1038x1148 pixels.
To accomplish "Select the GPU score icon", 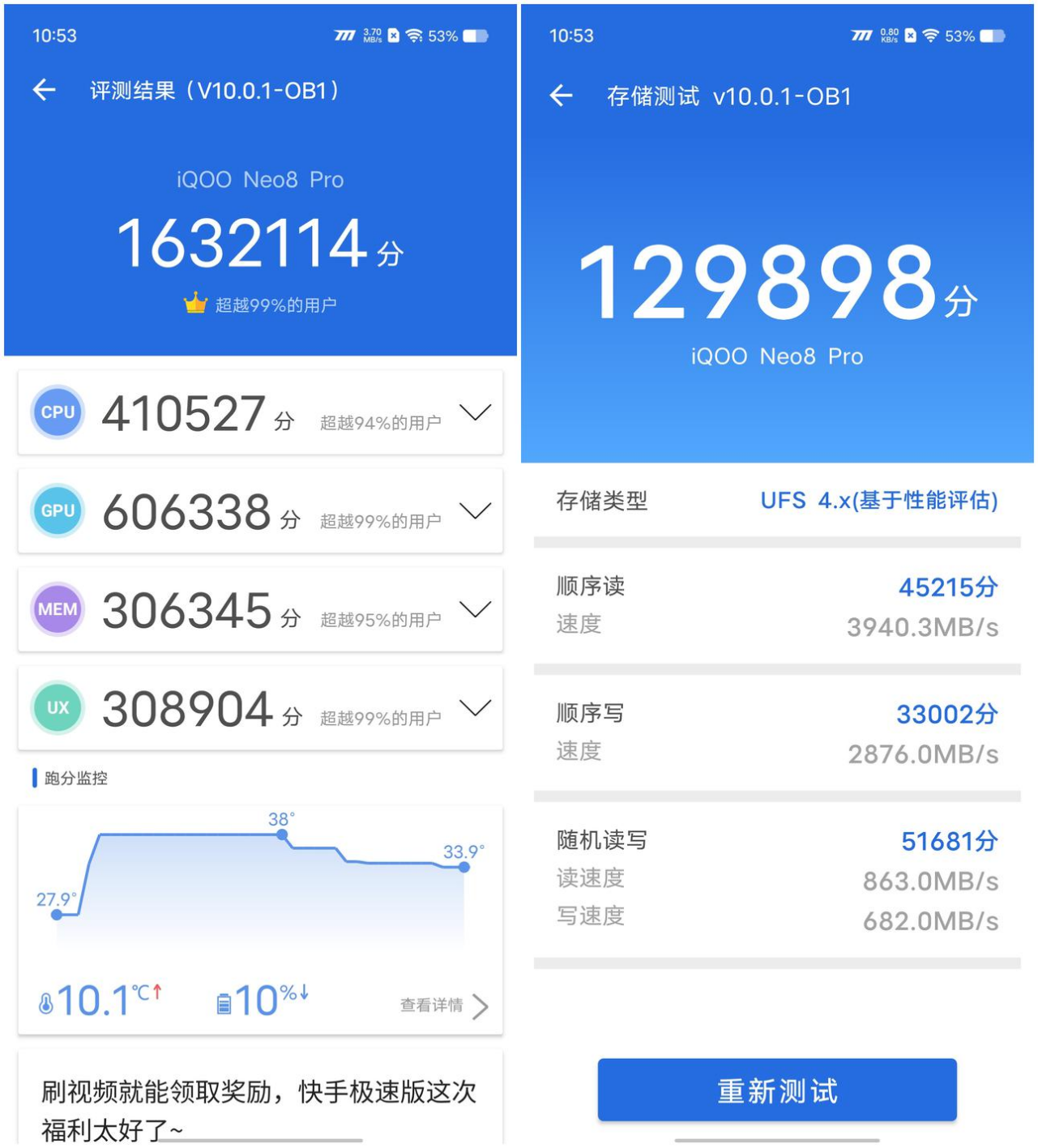I will tap(57, 511).
